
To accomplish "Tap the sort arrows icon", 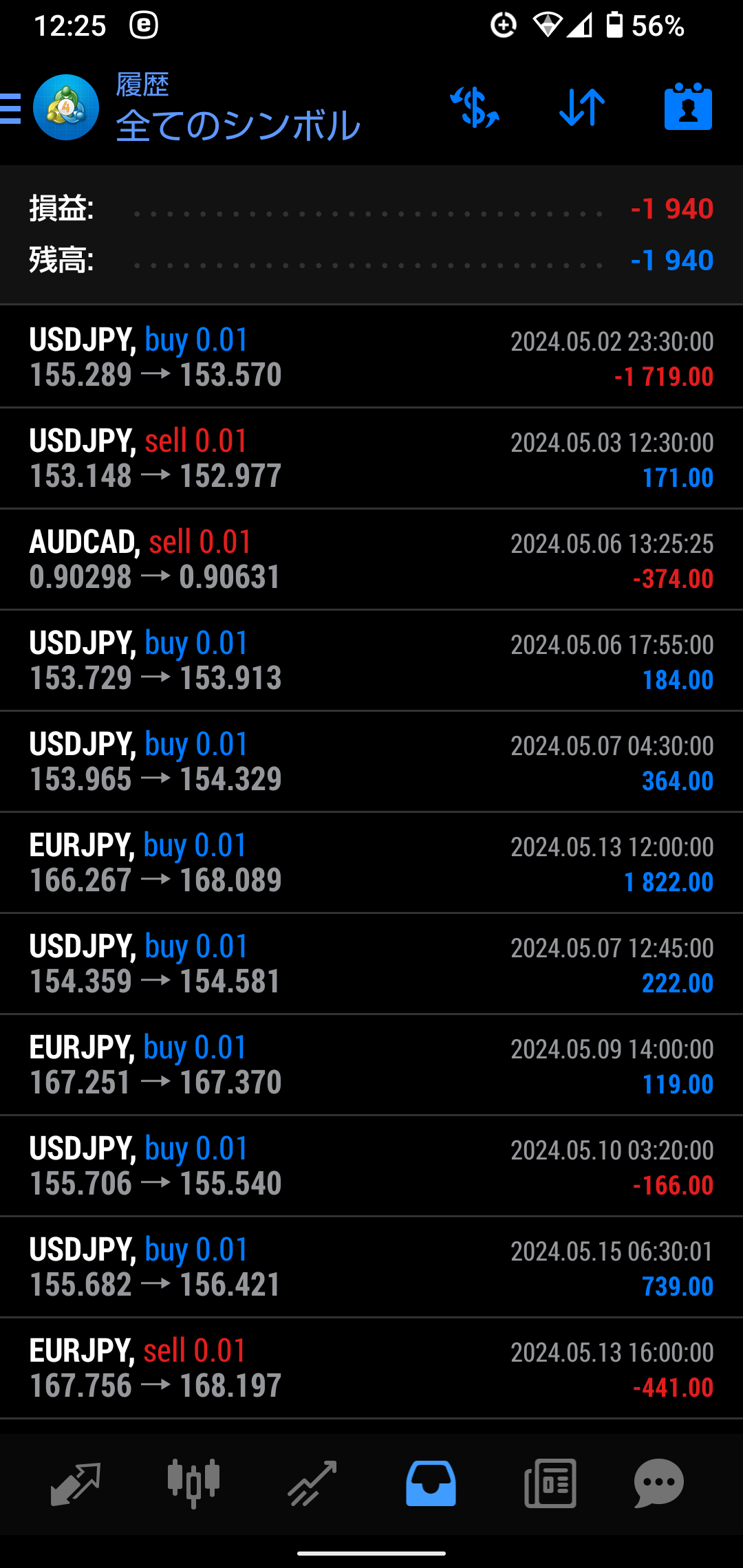I will point(582,107).
